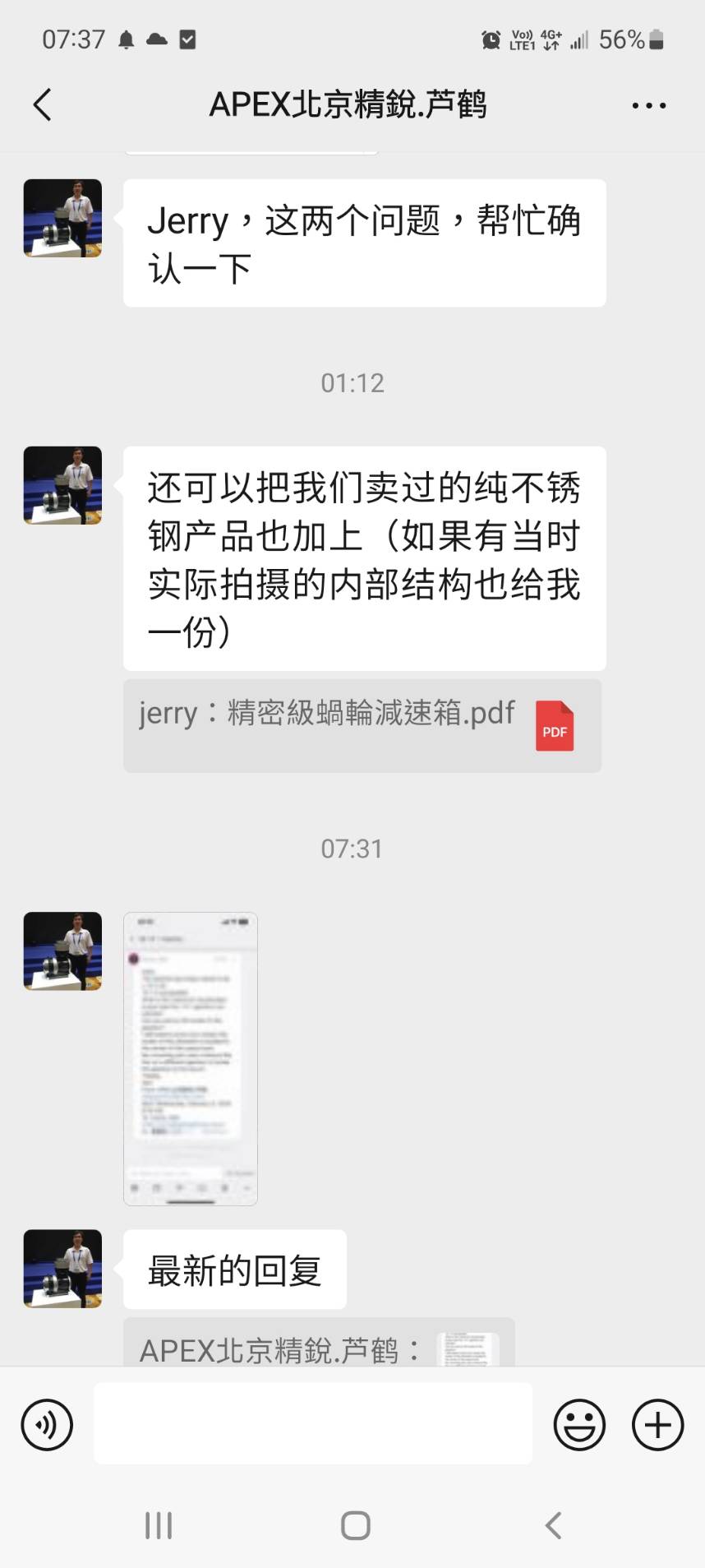Open the three-dot chat info menu
The width and height of the screenshot is (705, 1568).
point(648,105)
